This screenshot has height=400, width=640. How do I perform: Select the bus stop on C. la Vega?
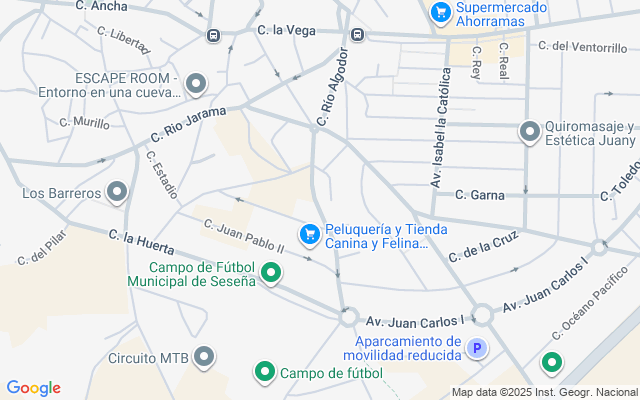357,35
